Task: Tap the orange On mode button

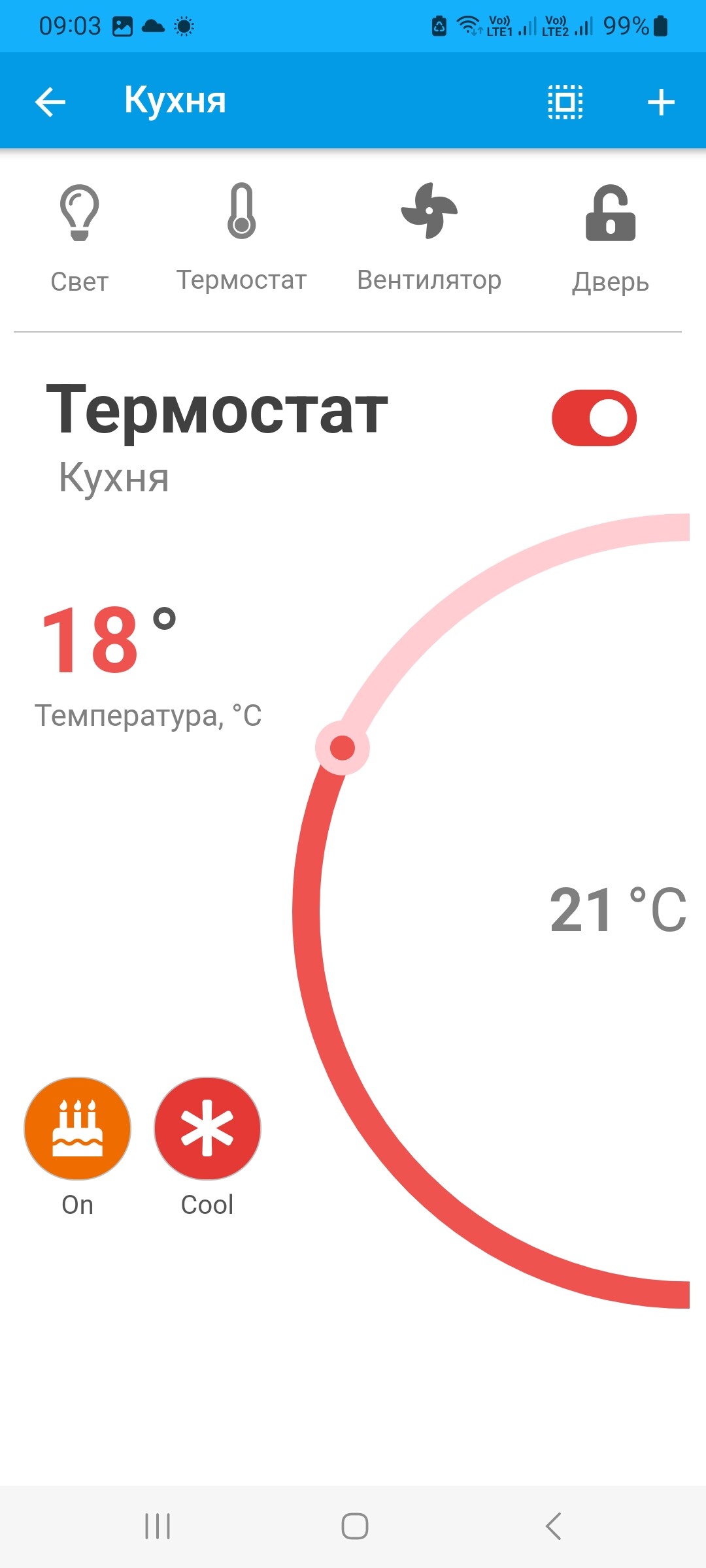Action: 78,1129
